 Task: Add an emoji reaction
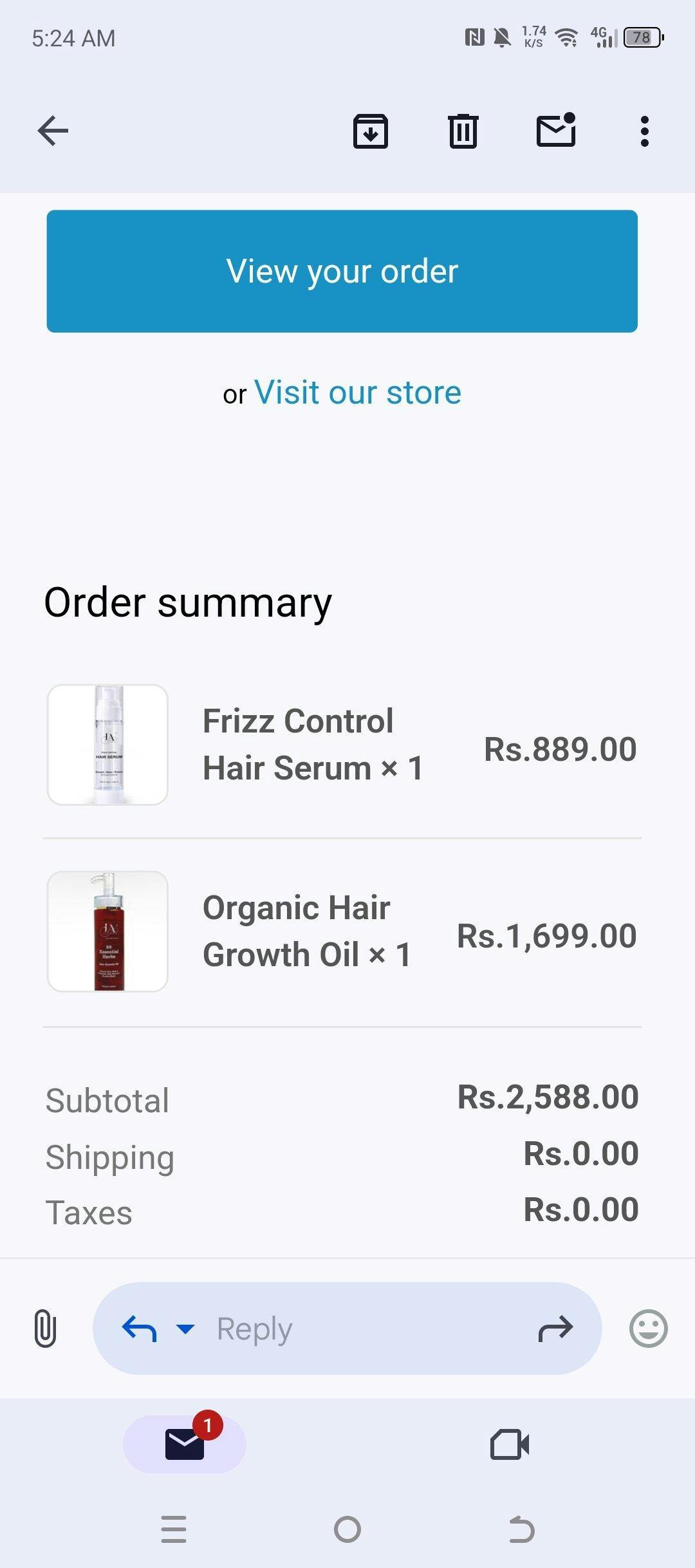coord(648,1328)
